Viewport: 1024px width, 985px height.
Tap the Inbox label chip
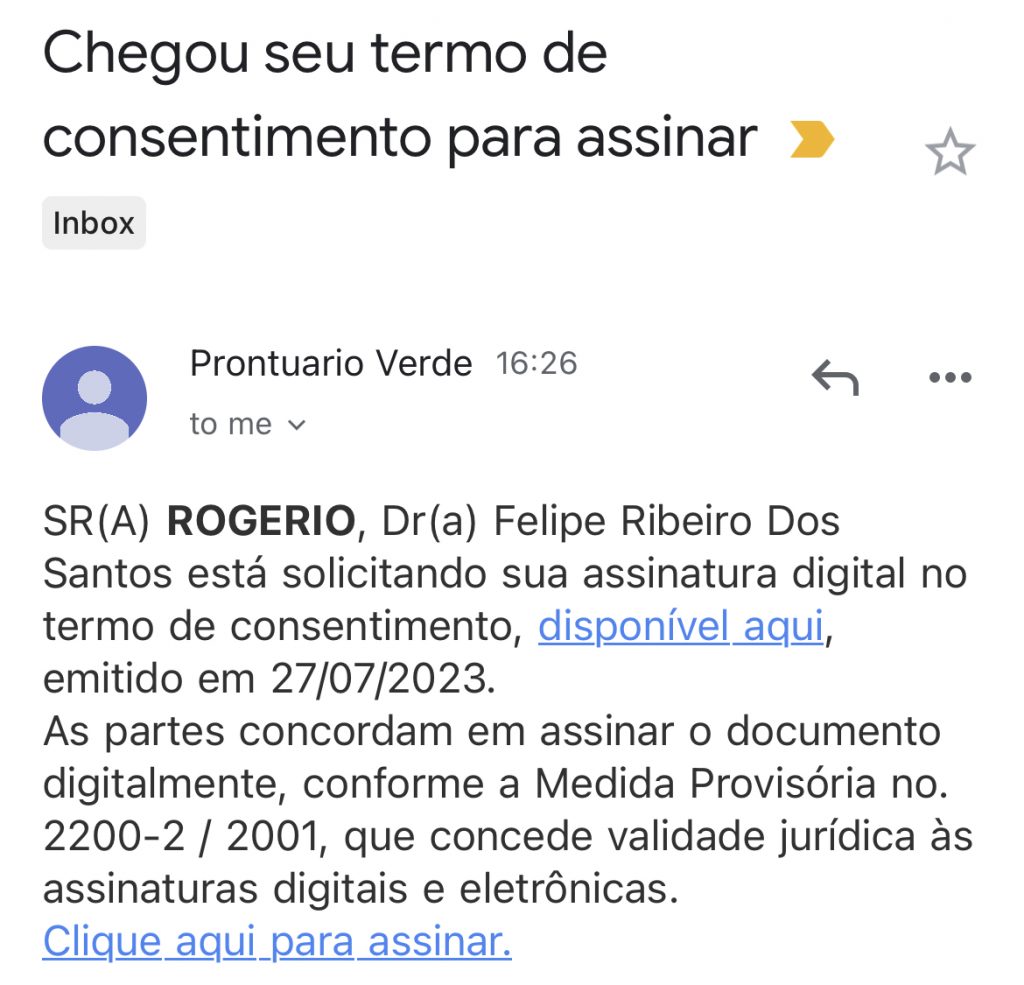click(94, 223)
